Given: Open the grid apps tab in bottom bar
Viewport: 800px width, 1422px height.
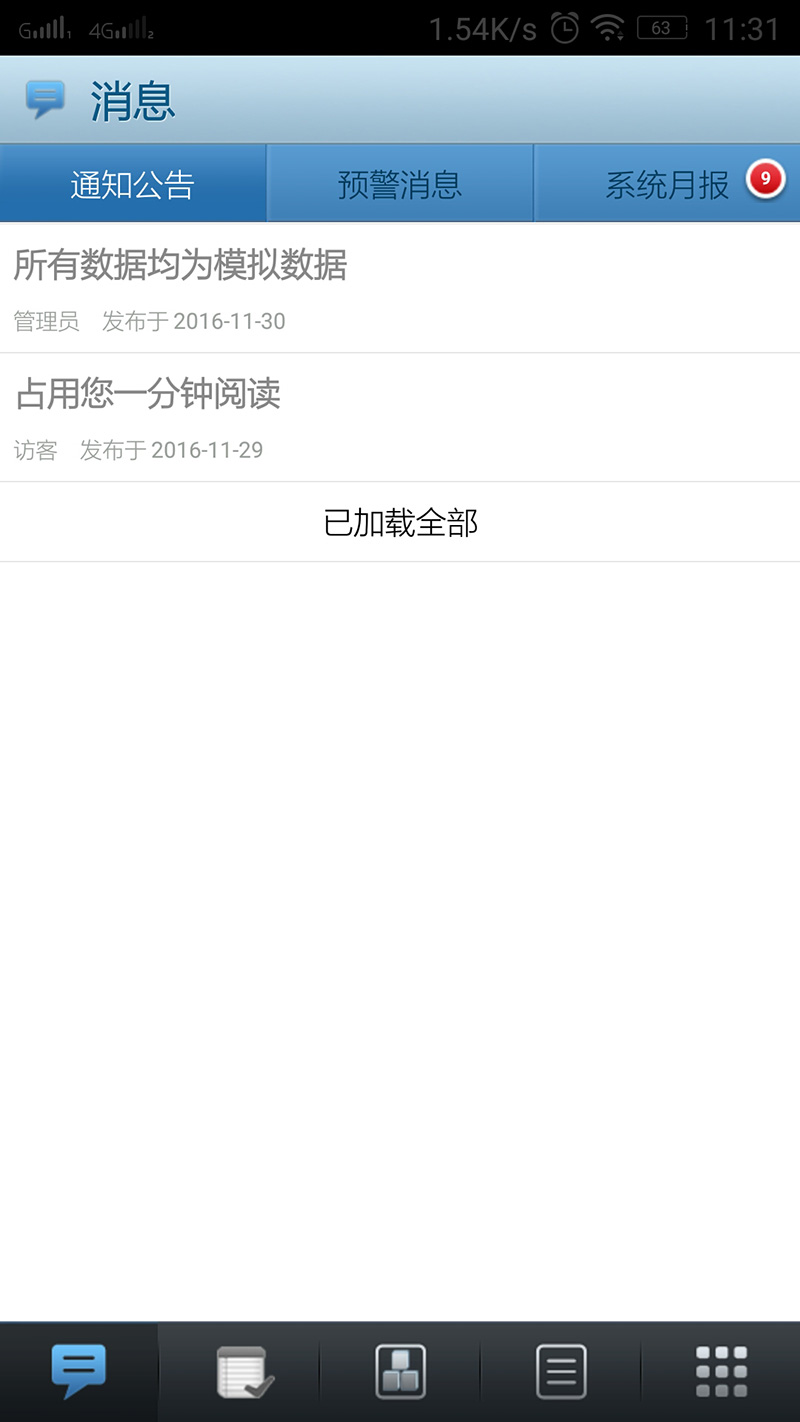Looking at the screenshot, I should pyautogui.click(x=721, y=1371).
